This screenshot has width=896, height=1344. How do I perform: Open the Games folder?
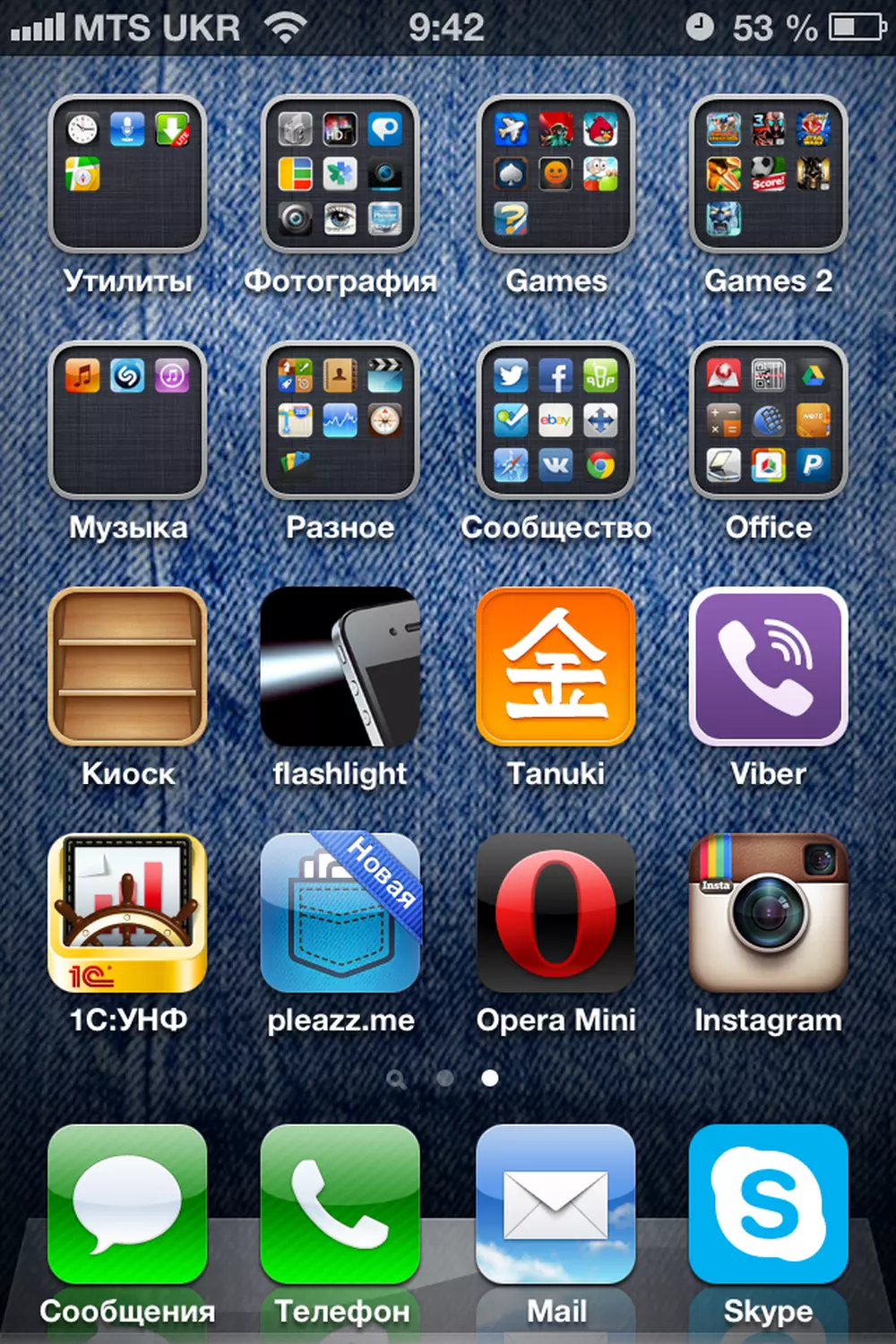(x=556, y=174)
